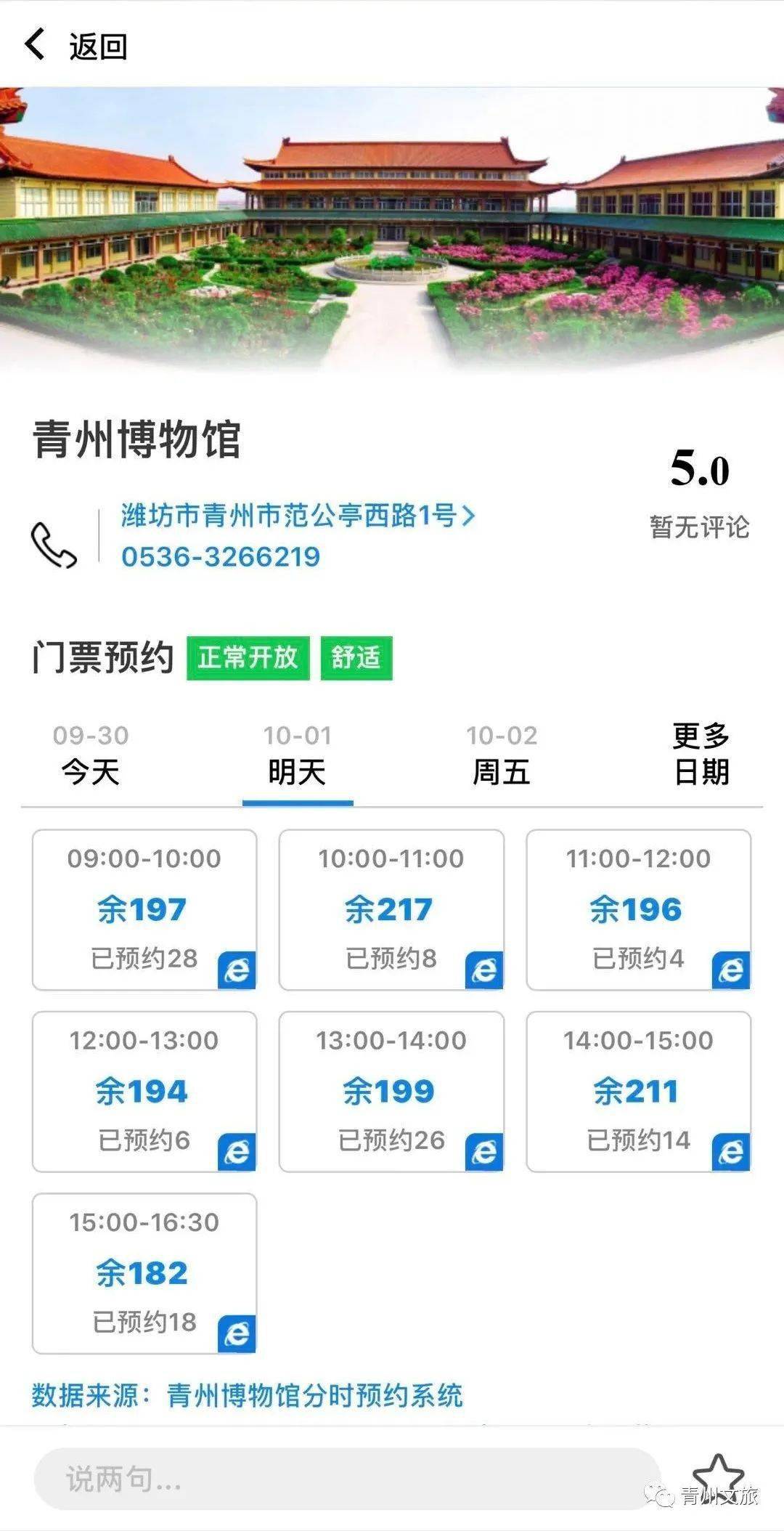Image resolution: width=784 pixels, height=1531 pixels.
Task: Book the 12:00-13:00 time slot
Action: (x=144, y=1091)
